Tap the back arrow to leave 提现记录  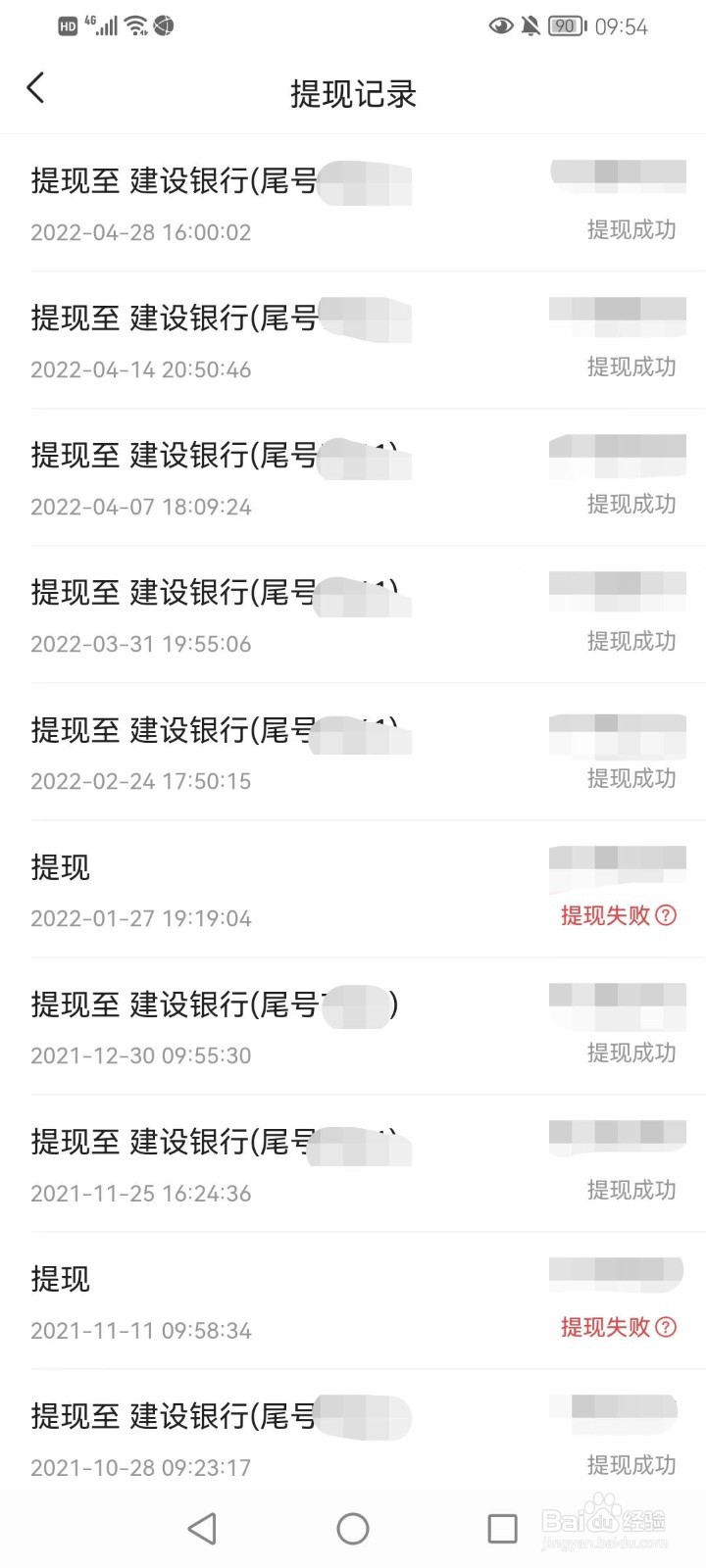click(36, 88)
